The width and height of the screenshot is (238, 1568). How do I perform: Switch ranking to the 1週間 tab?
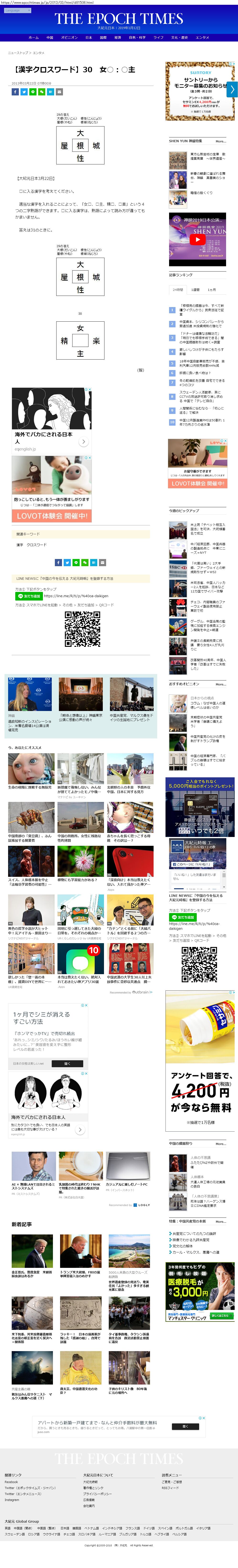coord(195,290)
